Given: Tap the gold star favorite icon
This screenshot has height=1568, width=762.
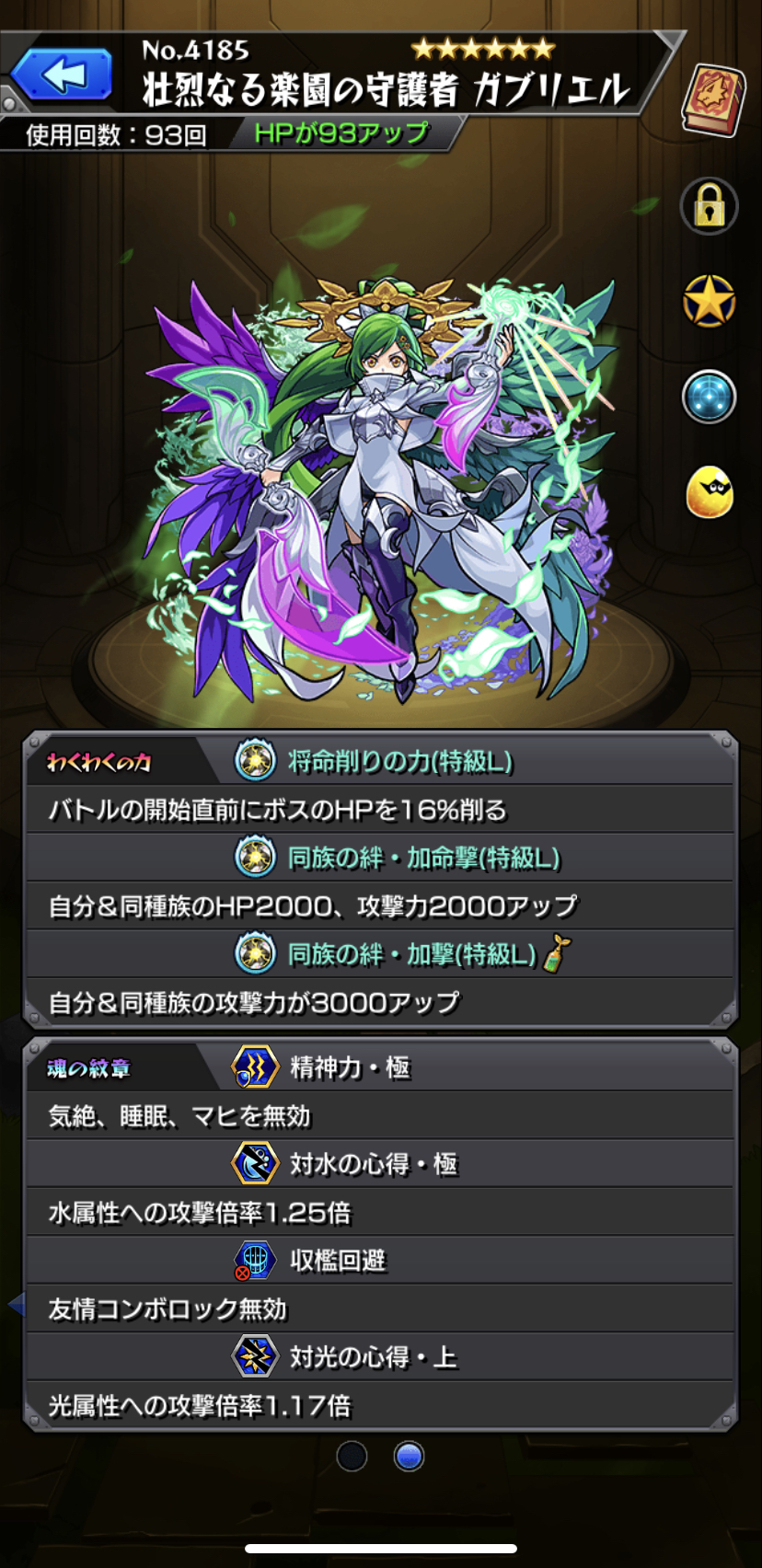Looking at the screenshot, I should pyautogui.click(x=709, y=301).
